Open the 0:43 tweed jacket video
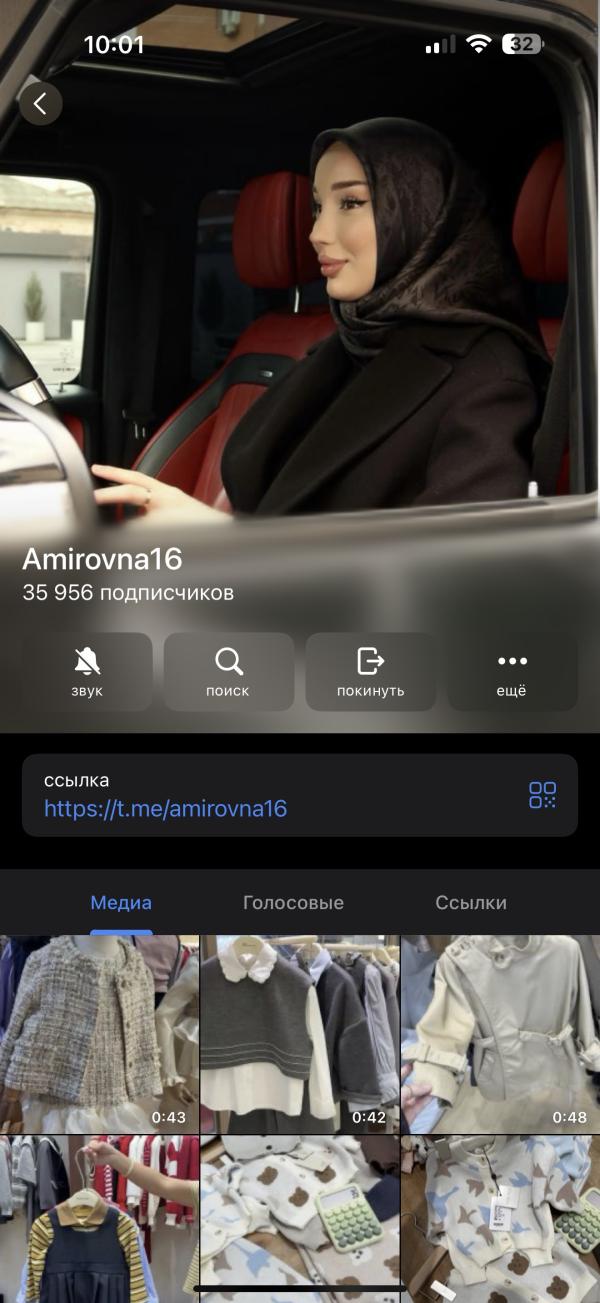The height and width of the screenshot is (1303, 600). (x=99, y=1034)
